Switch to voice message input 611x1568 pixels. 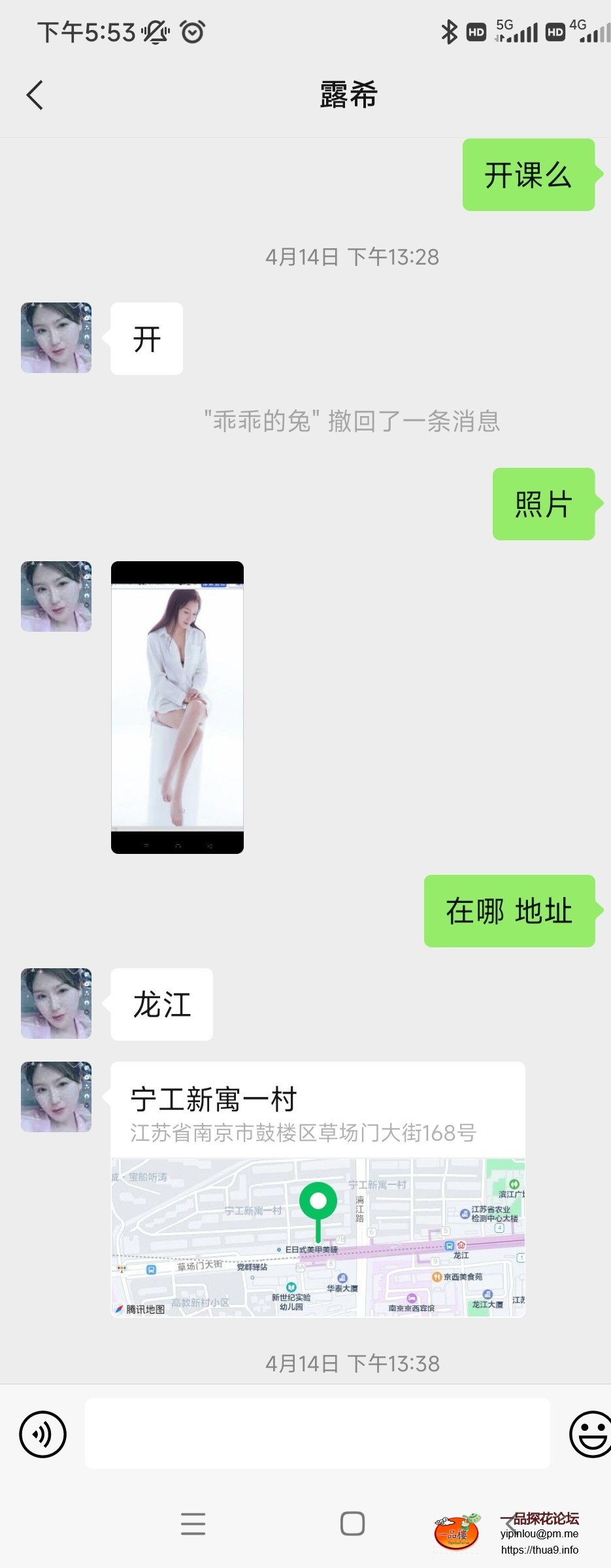tap(43, 1434)
